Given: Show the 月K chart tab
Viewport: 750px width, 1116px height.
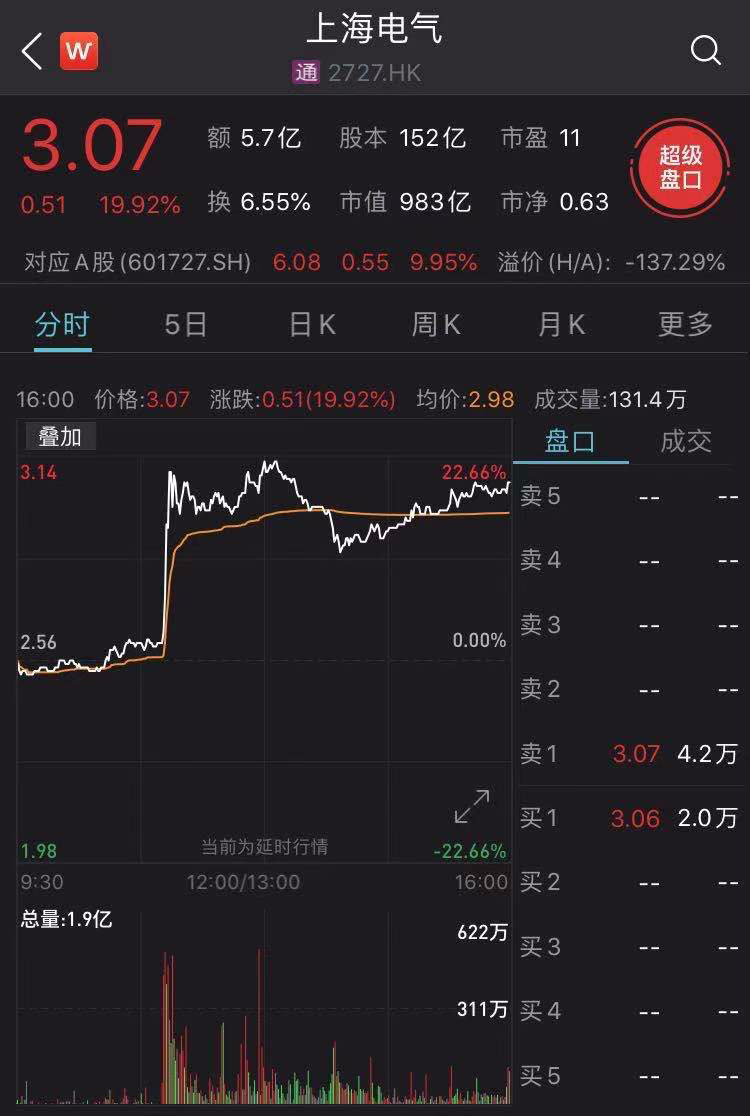Looking at the screenshot, I should pyautogui.click(x=561, y=324).
